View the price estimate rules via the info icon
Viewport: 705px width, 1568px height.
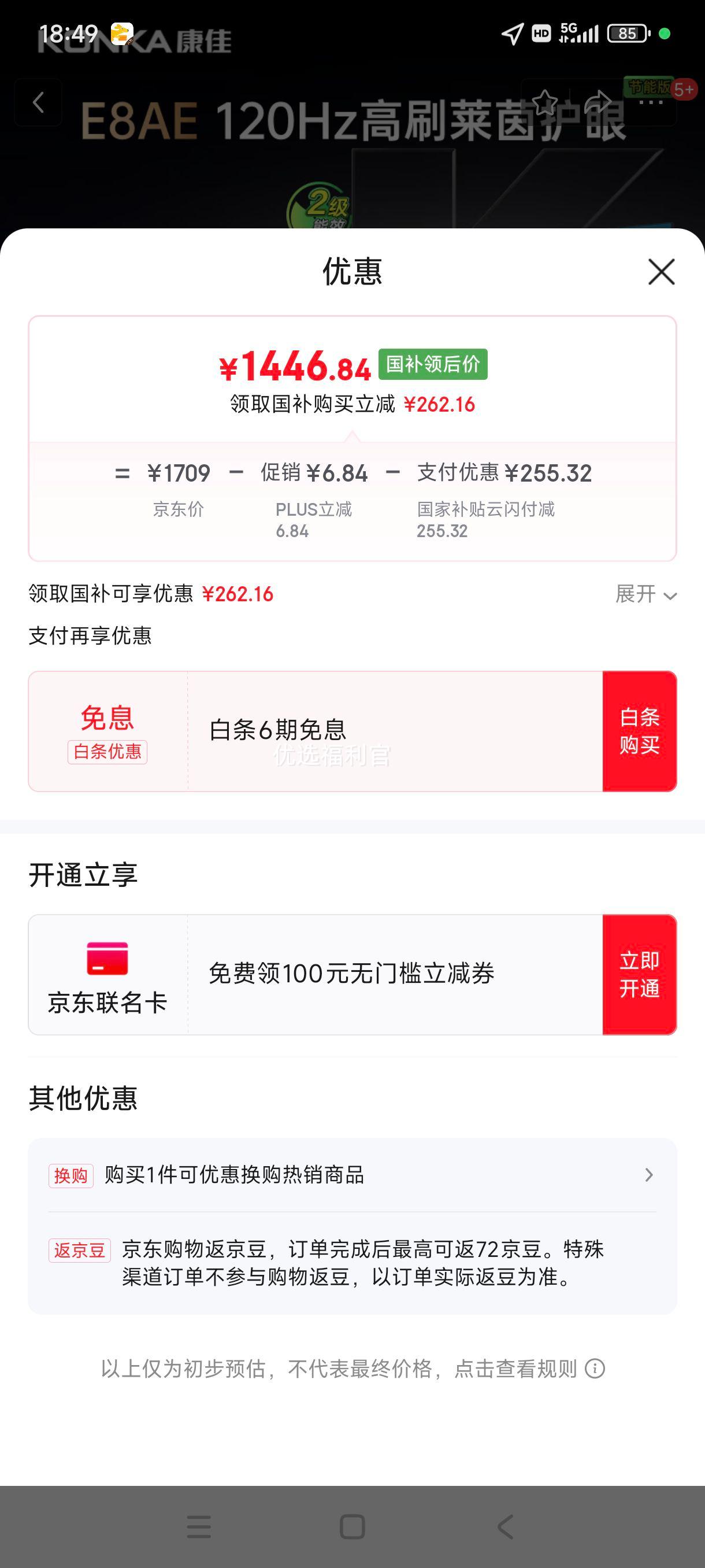click(595, 1369)
